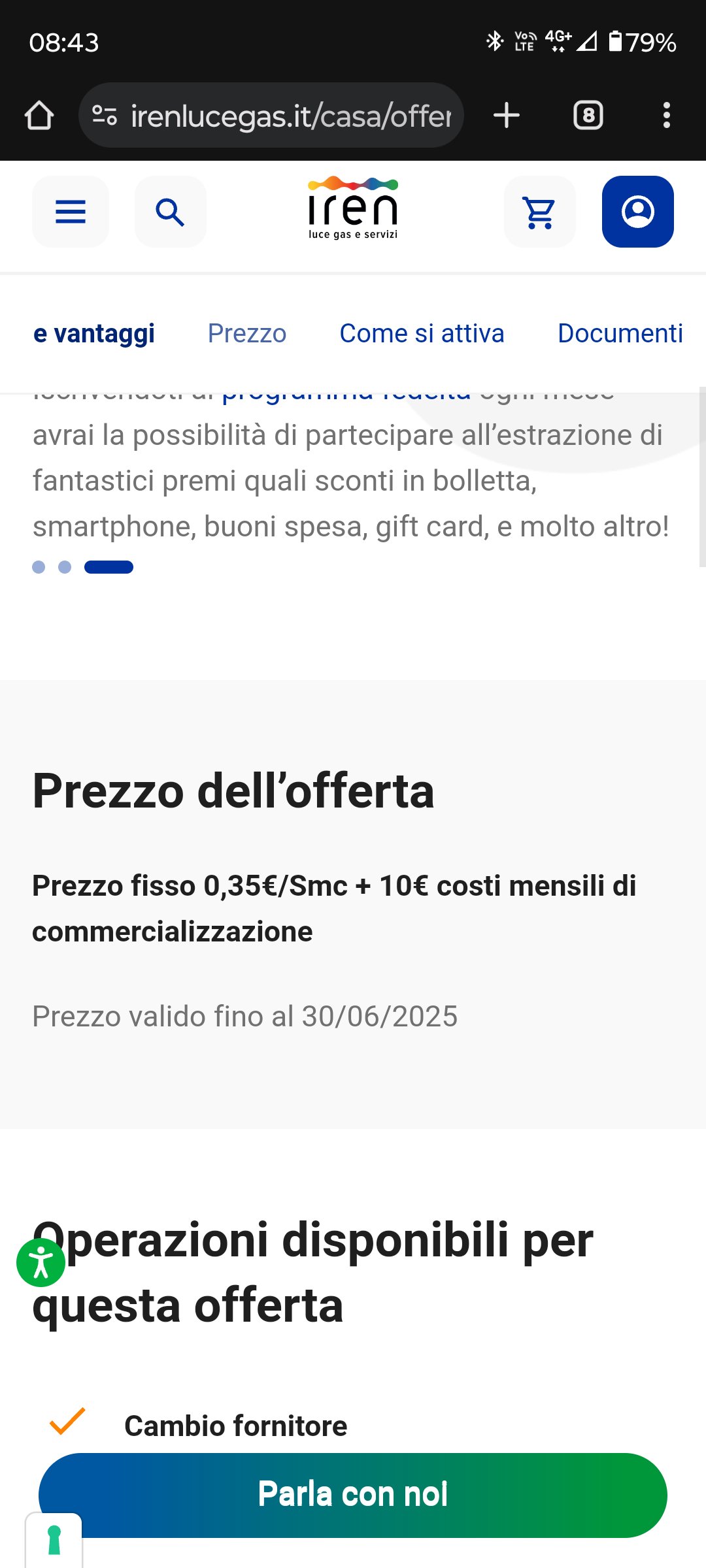Viewport: 706px width, 1568px height.
Task: Jump to the Prezzo section tab
Action: pyautogui.click(x=247, y=333)
